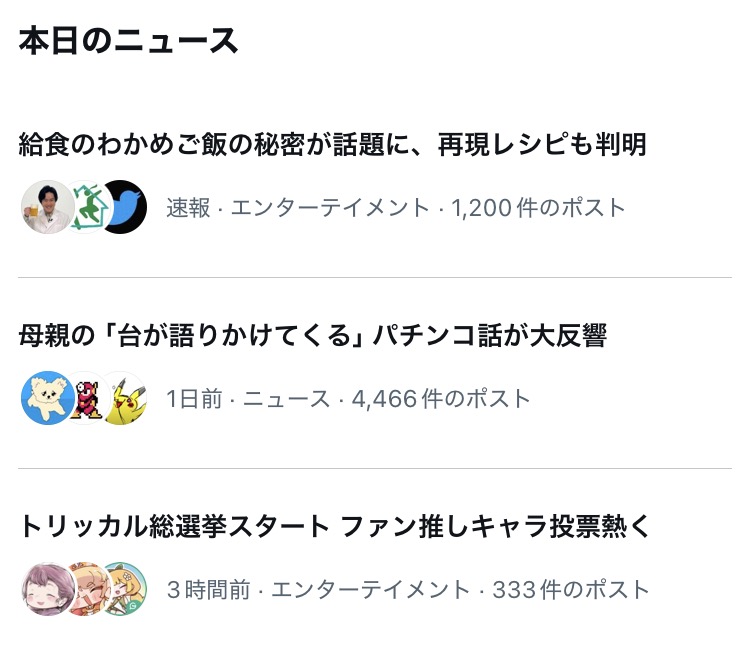Image resolution: width=750 pixels, height=670 pixels.
Task: Open the パチンコ話が大反響 news story
Action: point(312,336)
